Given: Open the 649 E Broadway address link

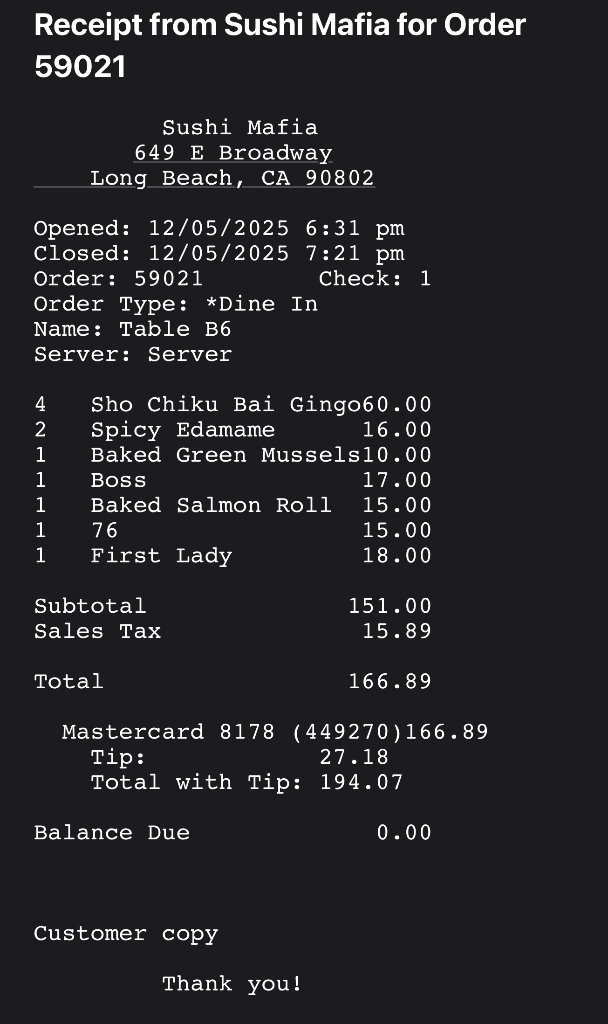Looking at the screenshot, I should [x=233, y=153].
